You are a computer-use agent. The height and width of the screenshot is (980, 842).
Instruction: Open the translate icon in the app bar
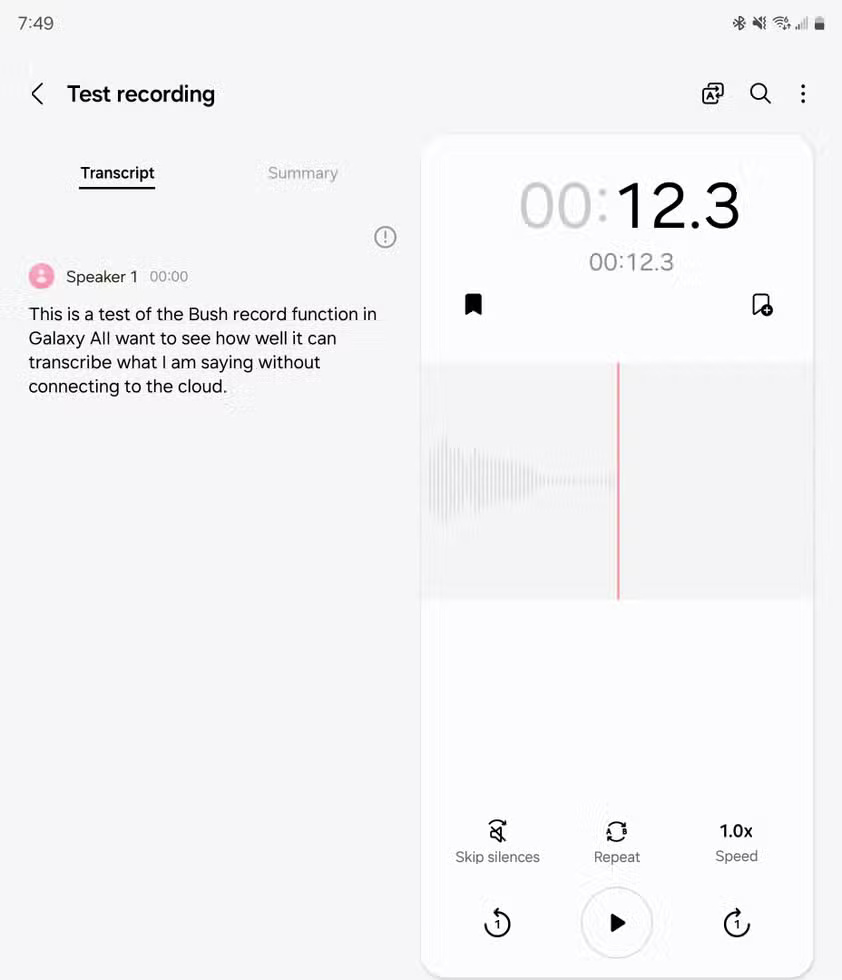(712, 94)
